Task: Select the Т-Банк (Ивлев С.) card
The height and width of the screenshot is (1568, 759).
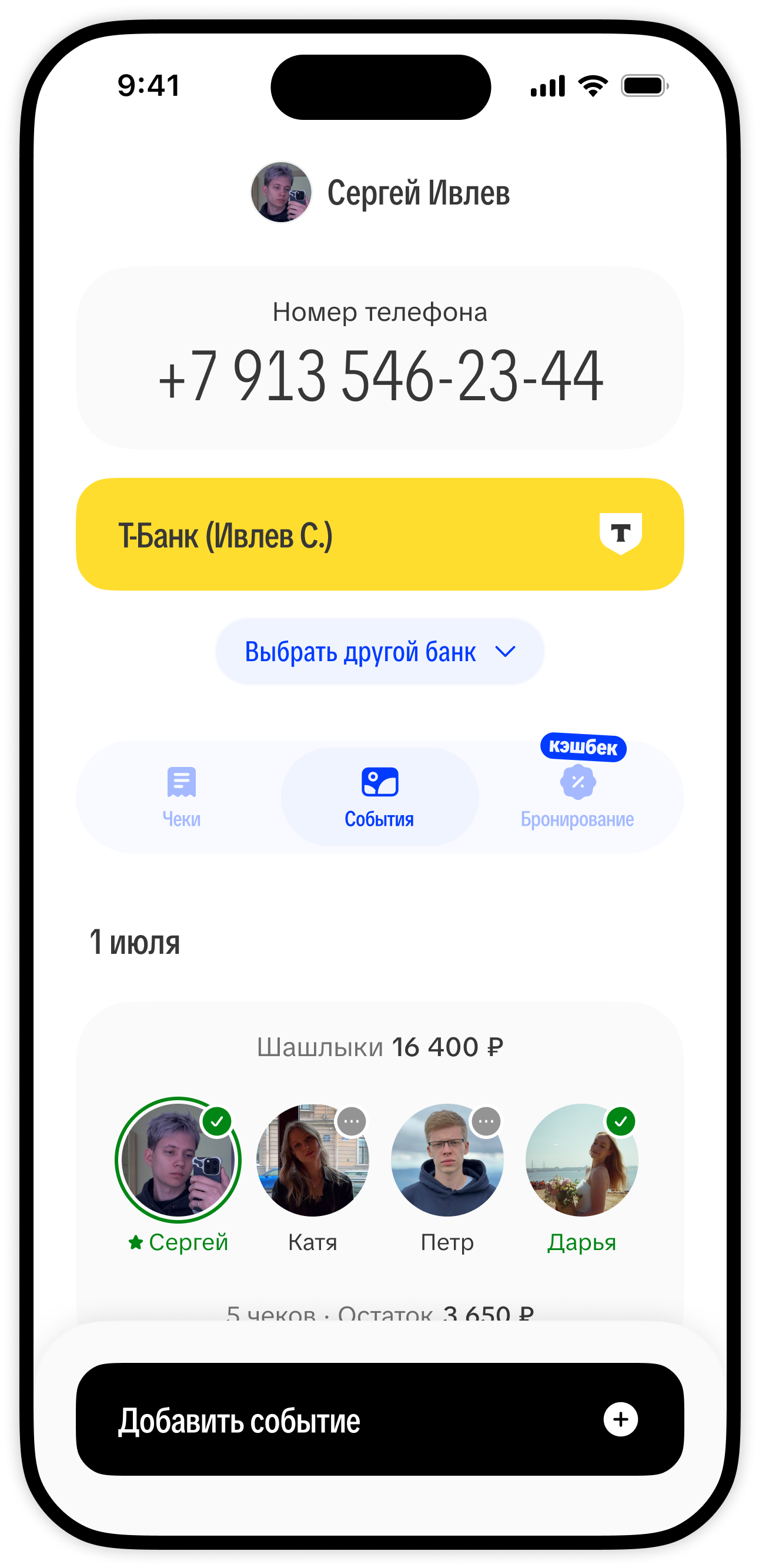Action: pyautogui.click(x=380, y=534)
